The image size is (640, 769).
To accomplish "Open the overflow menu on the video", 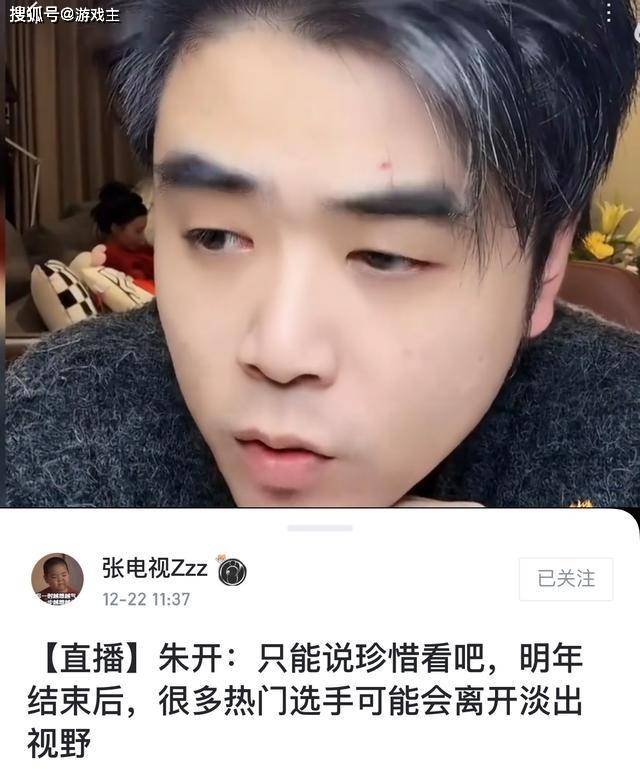I will point(609,14).
